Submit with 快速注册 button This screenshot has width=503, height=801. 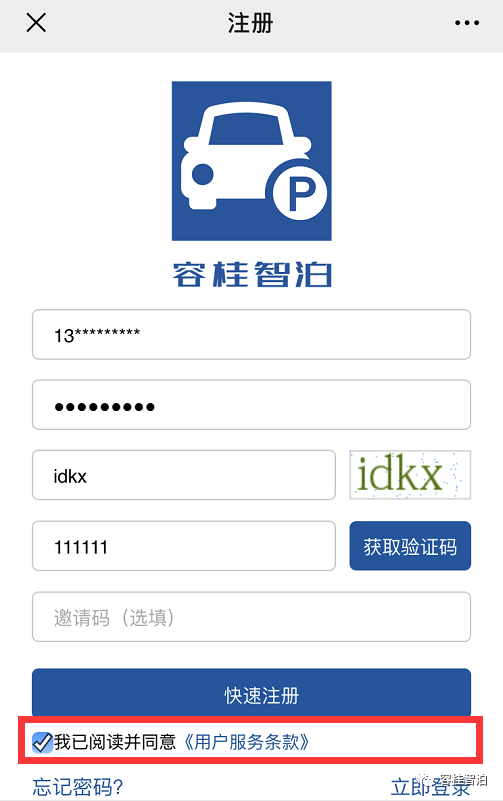251,693
